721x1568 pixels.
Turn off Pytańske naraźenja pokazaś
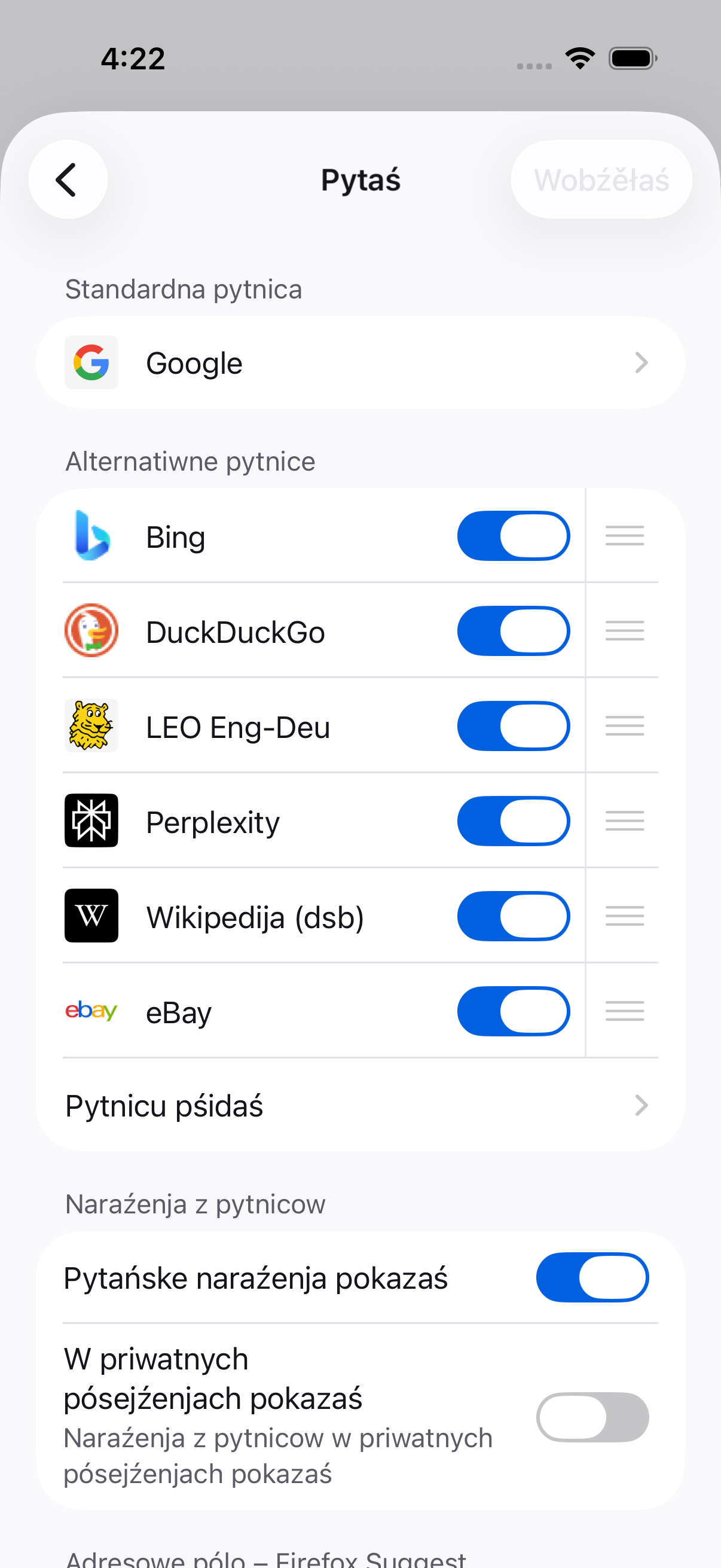click(591, 1277)
